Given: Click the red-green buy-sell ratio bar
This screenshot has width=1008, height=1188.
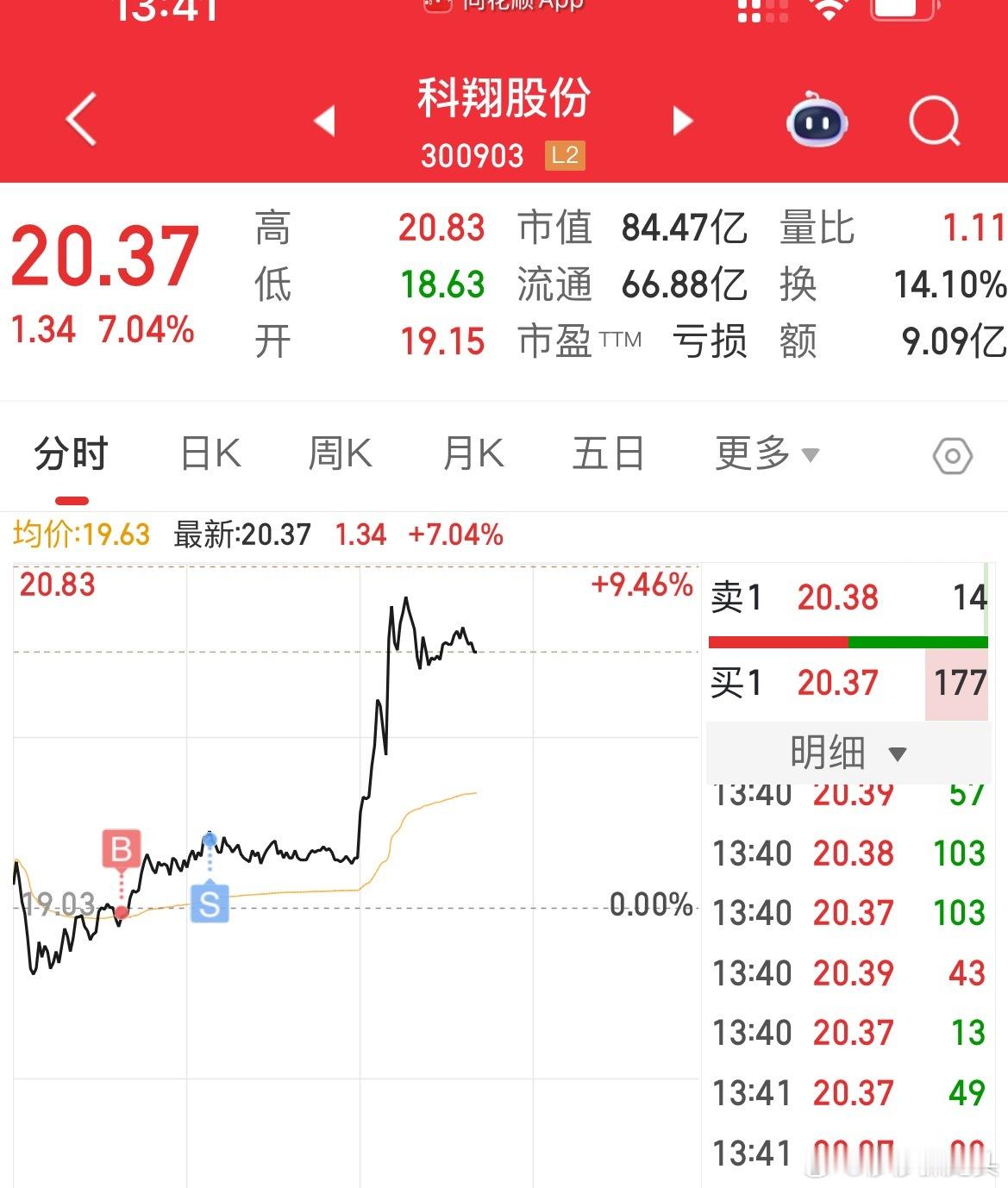Looking at the screenshot, I should pyautogui.click(x=848, y=641).
